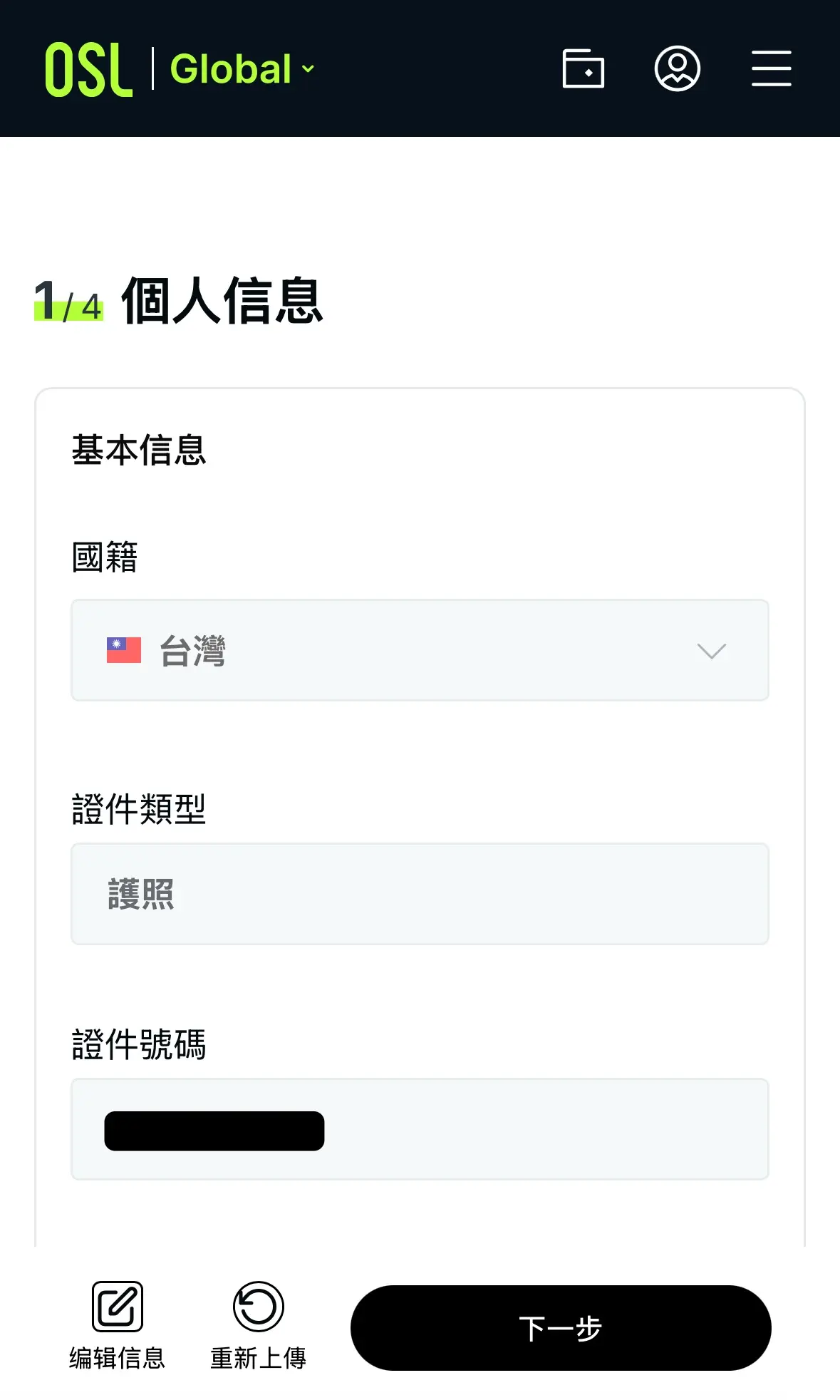Open the wallet icon in the header
The width and height of the screenshot is (840, 1400).
583,68
